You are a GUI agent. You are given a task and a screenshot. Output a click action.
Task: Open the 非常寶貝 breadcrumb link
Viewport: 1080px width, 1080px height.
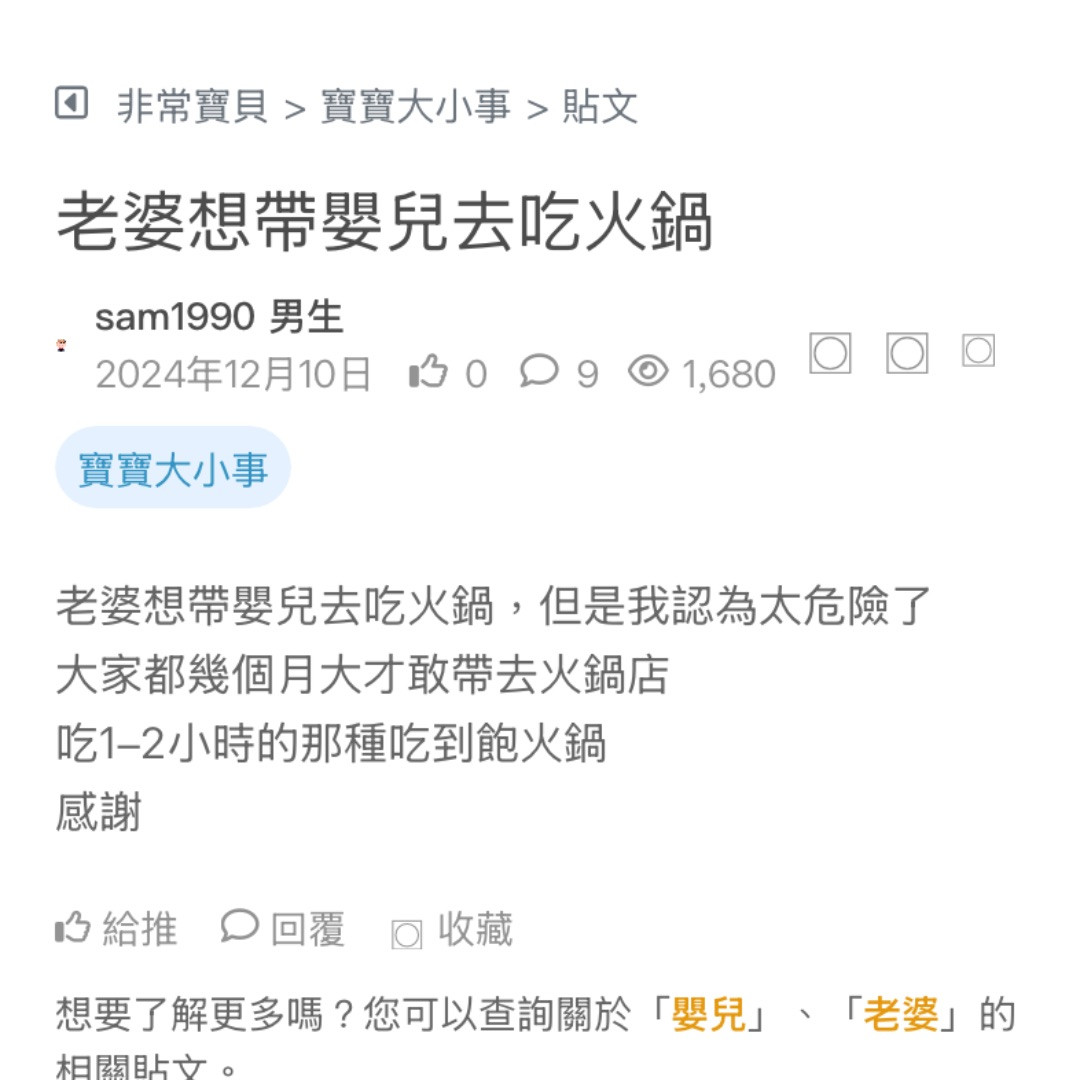(192, 106)
